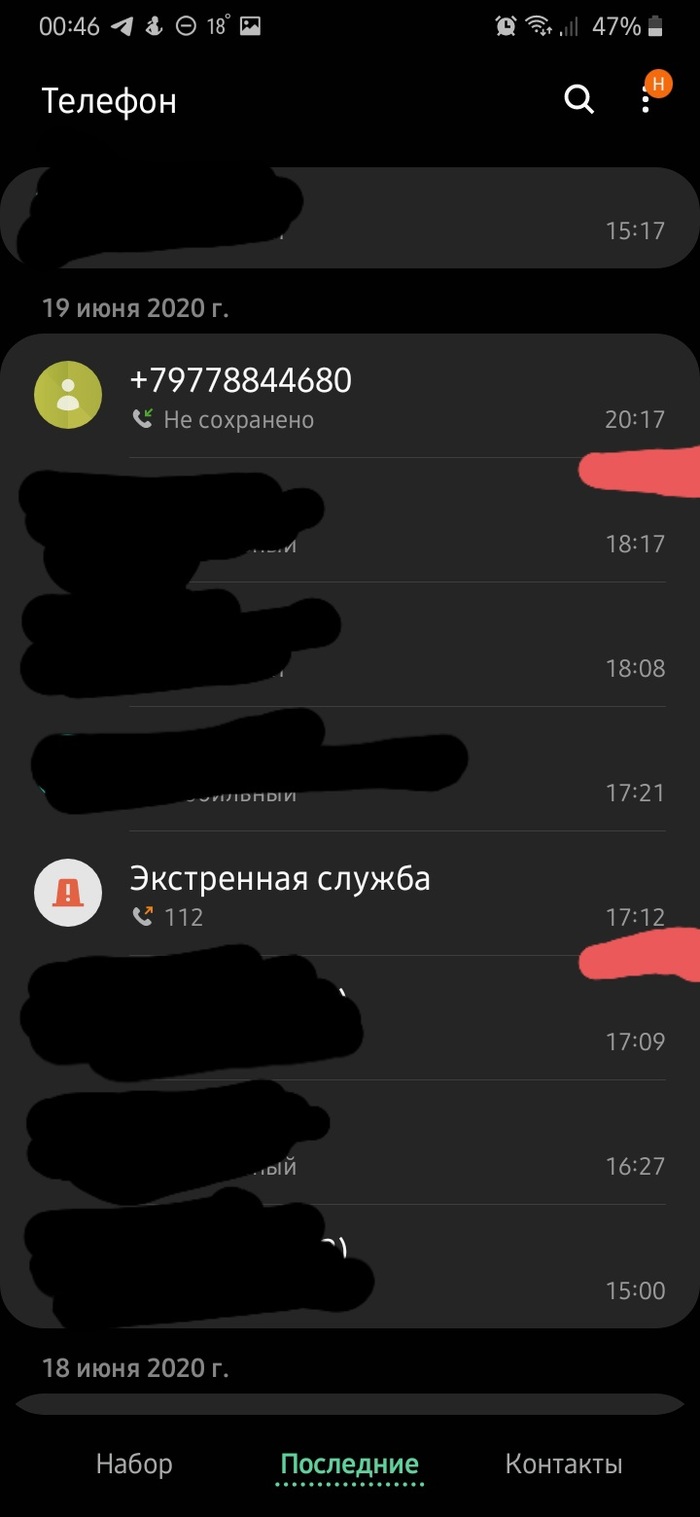The image size is (700, 1517).
Task: Select the Последние tab
Action: 349,1464
